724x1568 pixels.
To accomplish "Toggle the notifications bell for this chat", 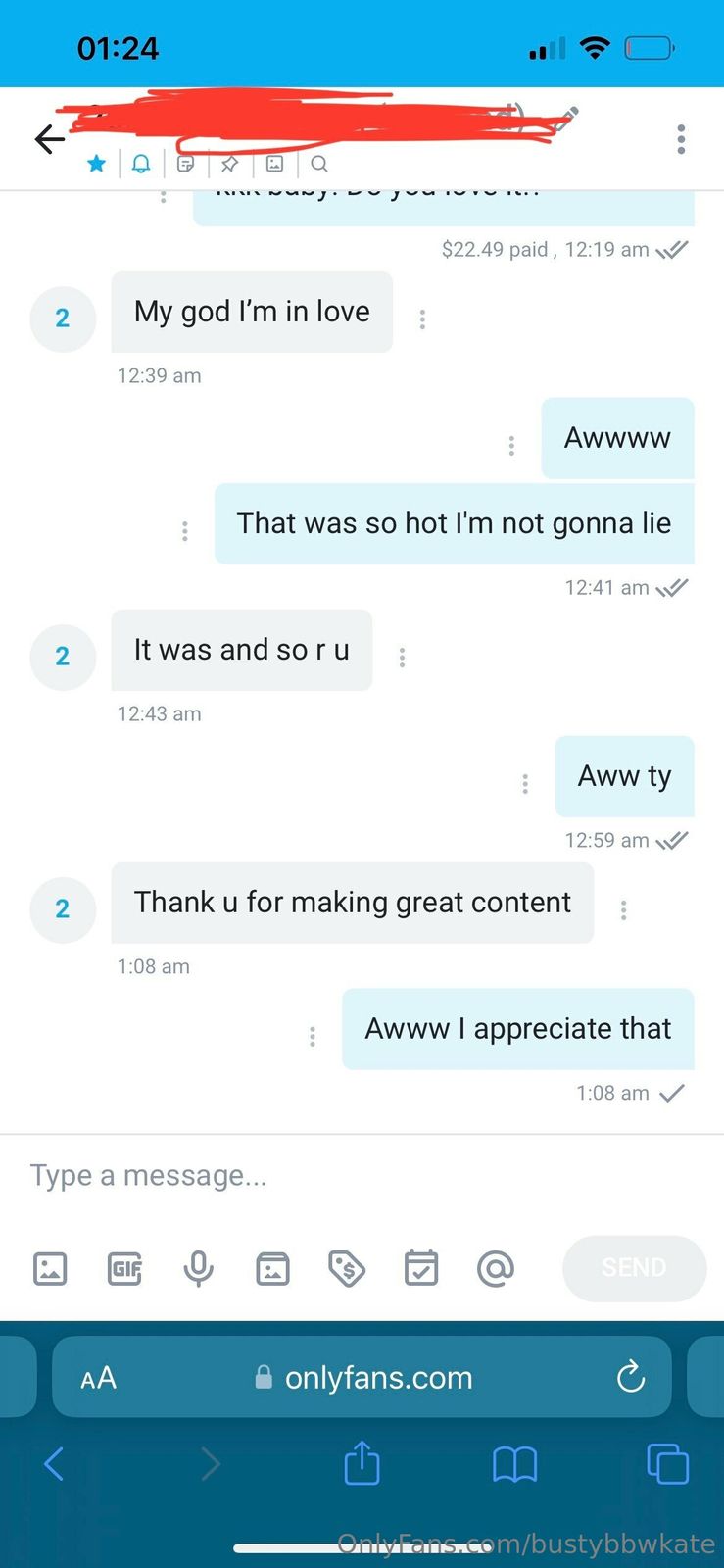I will click(141, 164).
